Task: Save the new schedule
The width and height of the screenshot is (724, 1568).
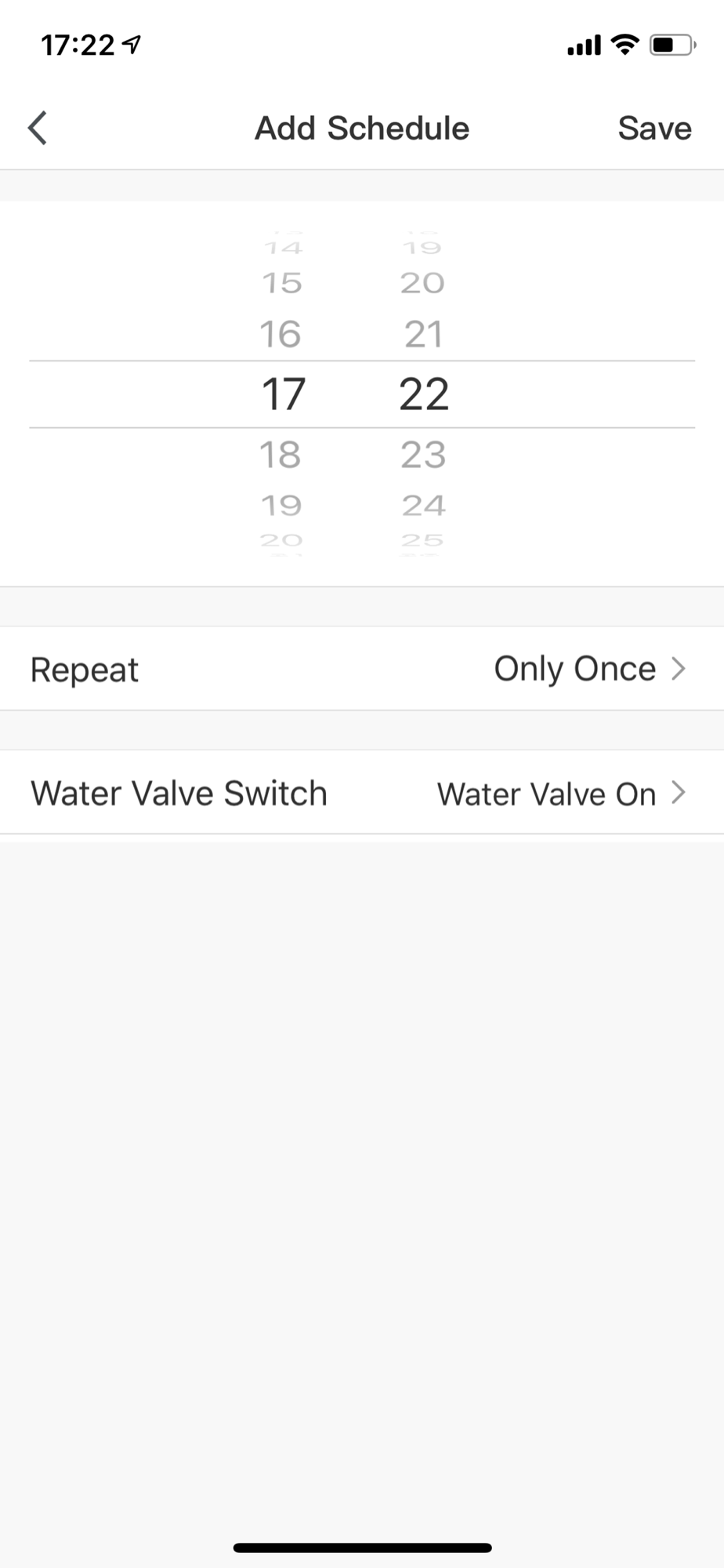Action: point(654,128)
